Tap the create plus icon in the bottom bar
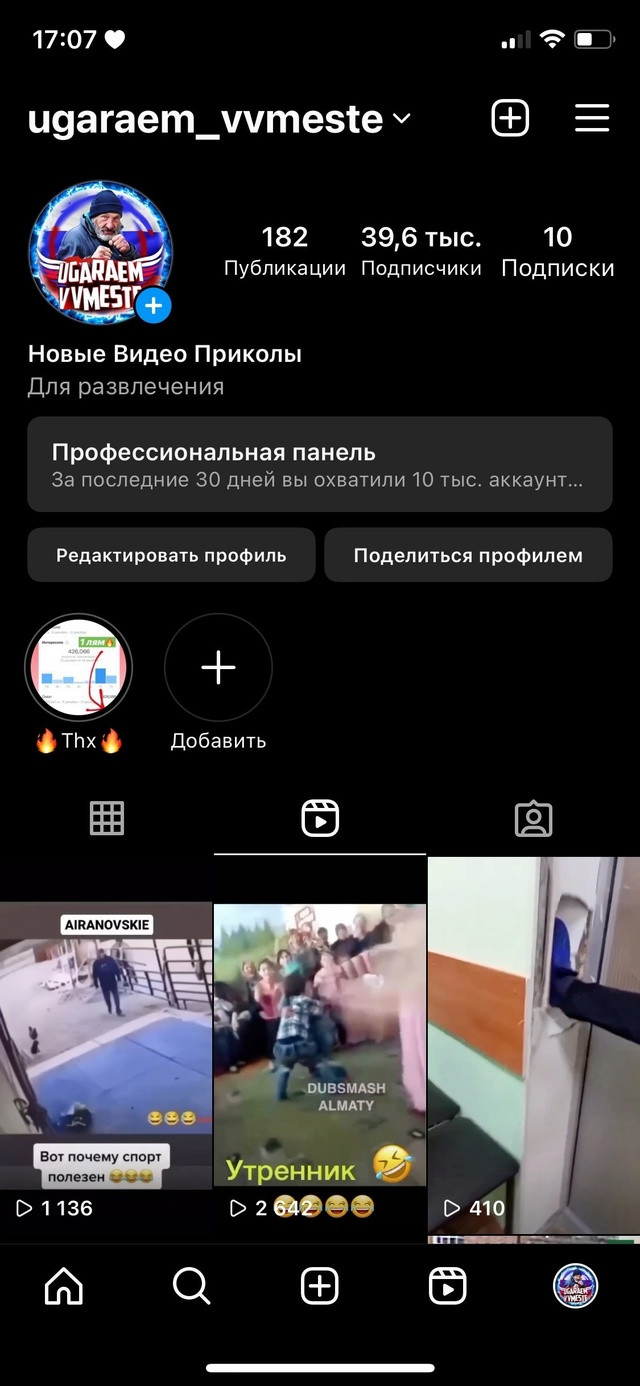This screenshot has width=640, height=1386. (x=320, y=1286)
